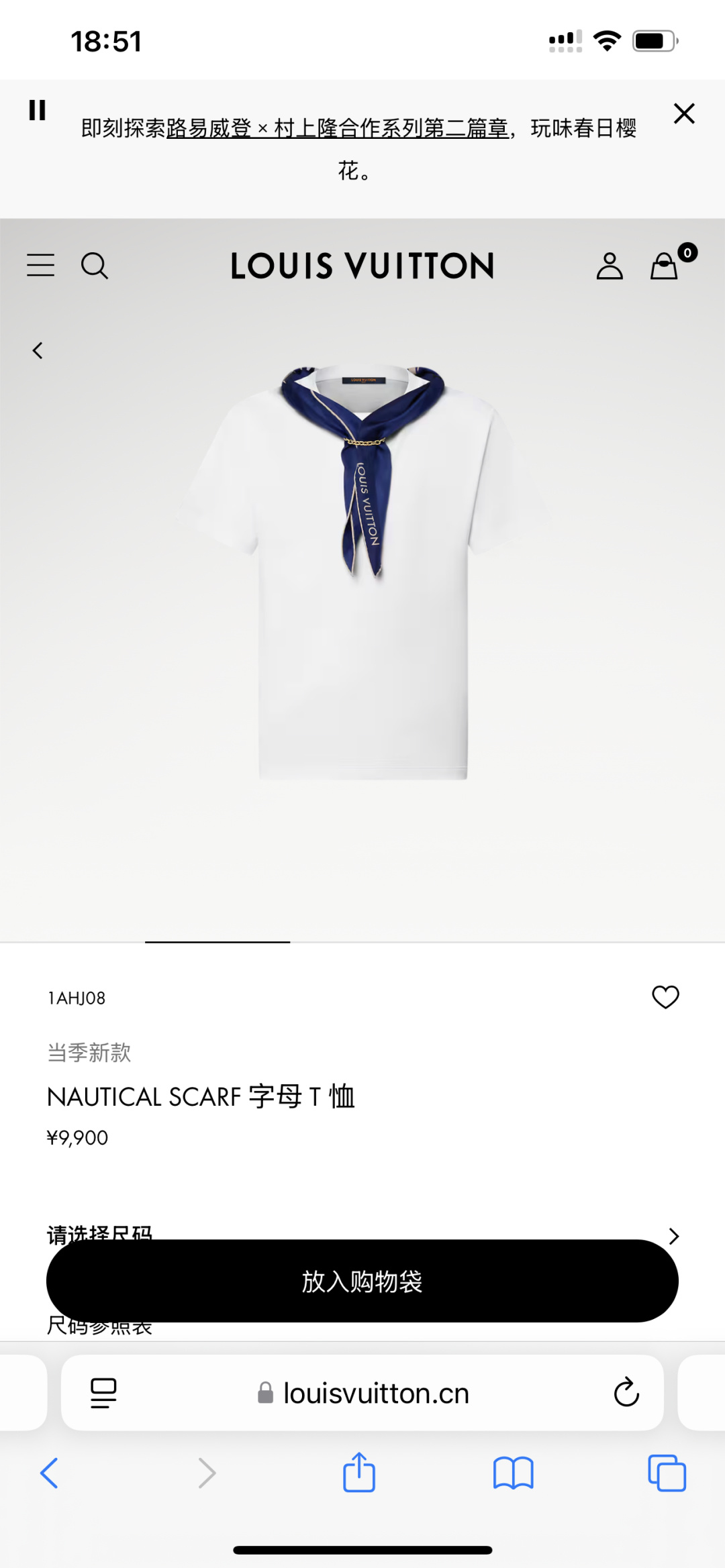The width and height of the screenshot is (725, 1568).
Task: Reload the current web page
Action: pos(626,1393)
